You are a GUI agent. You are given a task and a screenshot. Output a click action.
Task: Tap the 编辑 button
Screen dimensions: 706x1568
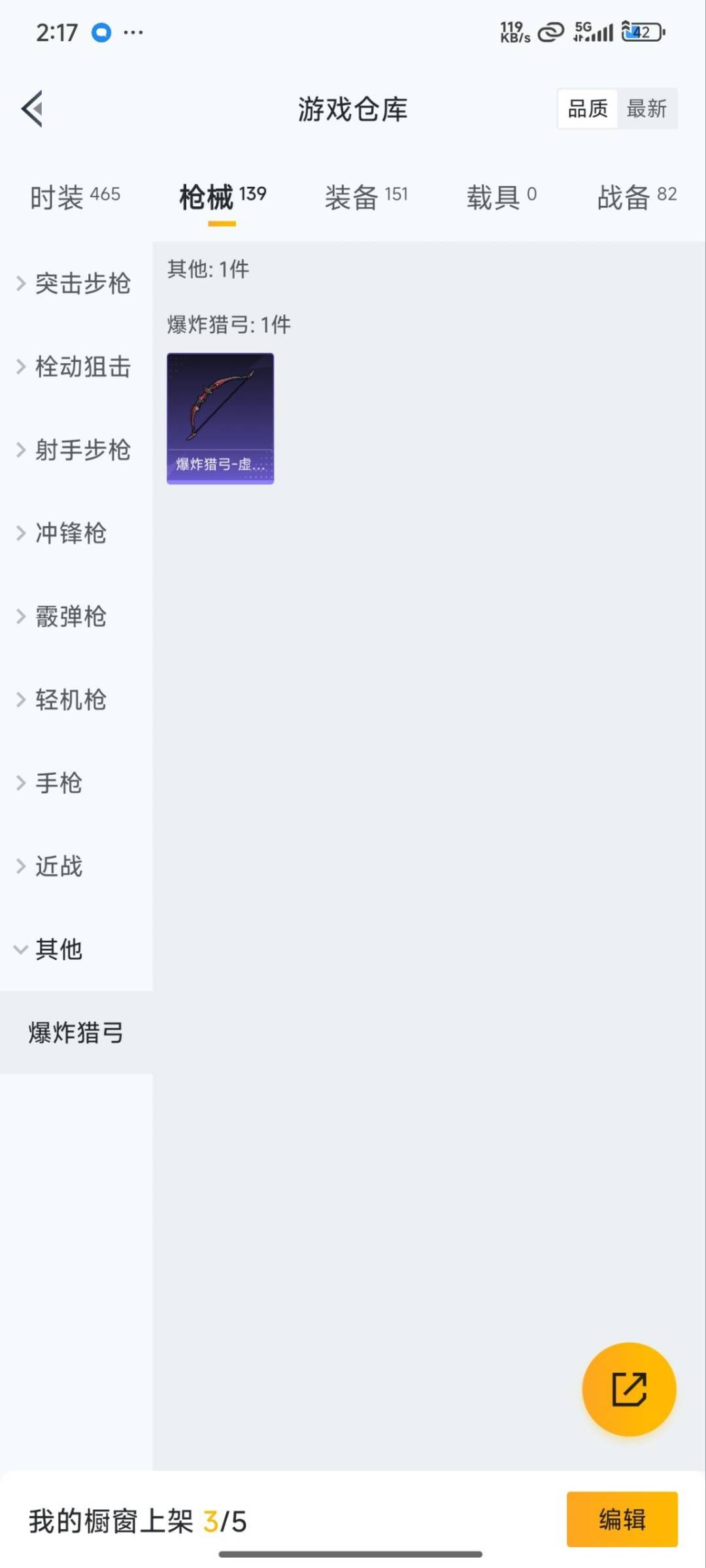click(x=622, y=1519)
